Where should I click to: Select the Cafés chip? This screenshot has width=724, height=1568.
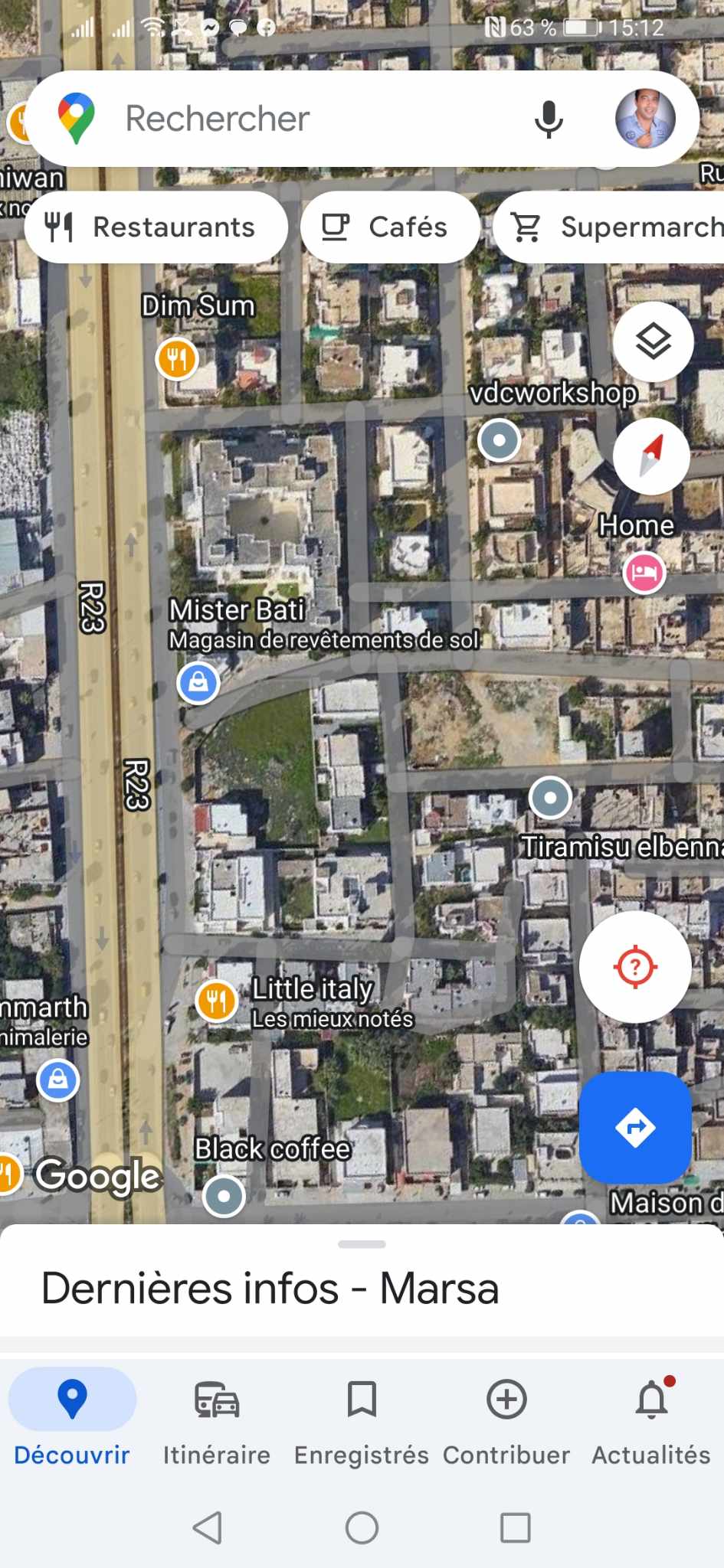[x=390, y=227]
